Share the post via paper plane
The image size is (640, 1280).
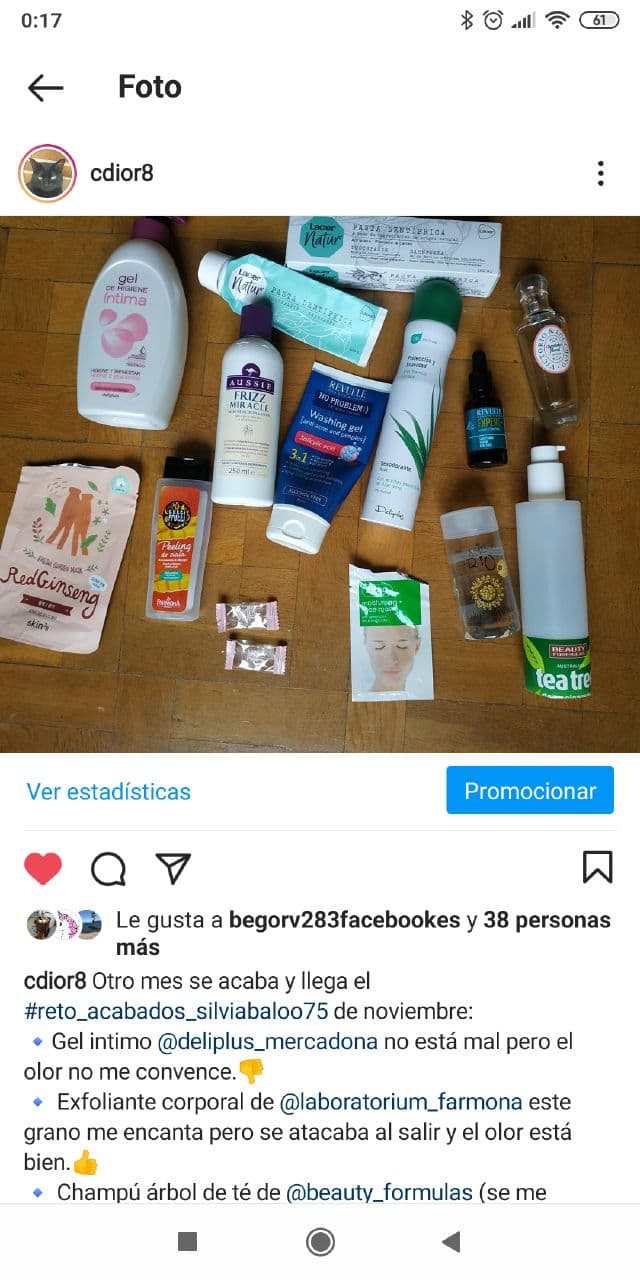pos(173,869)
